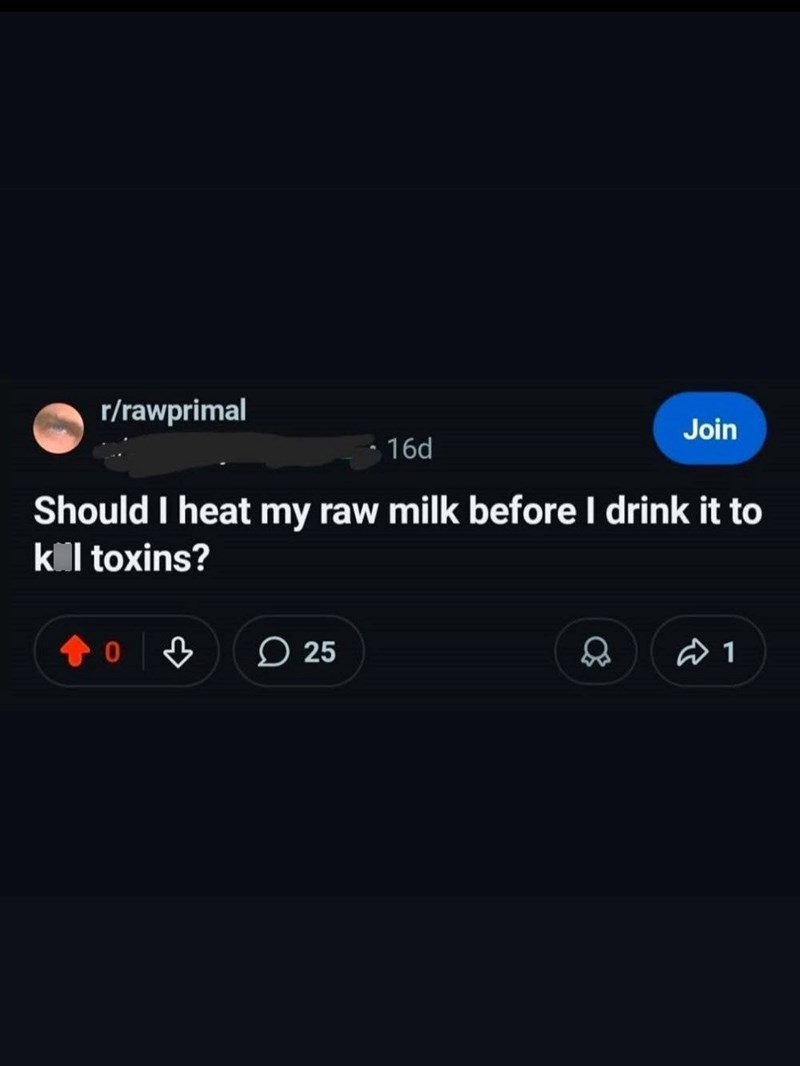Click the downvote arrow next to the score
The image size is (800, 1066).
(x=177, y=651)
